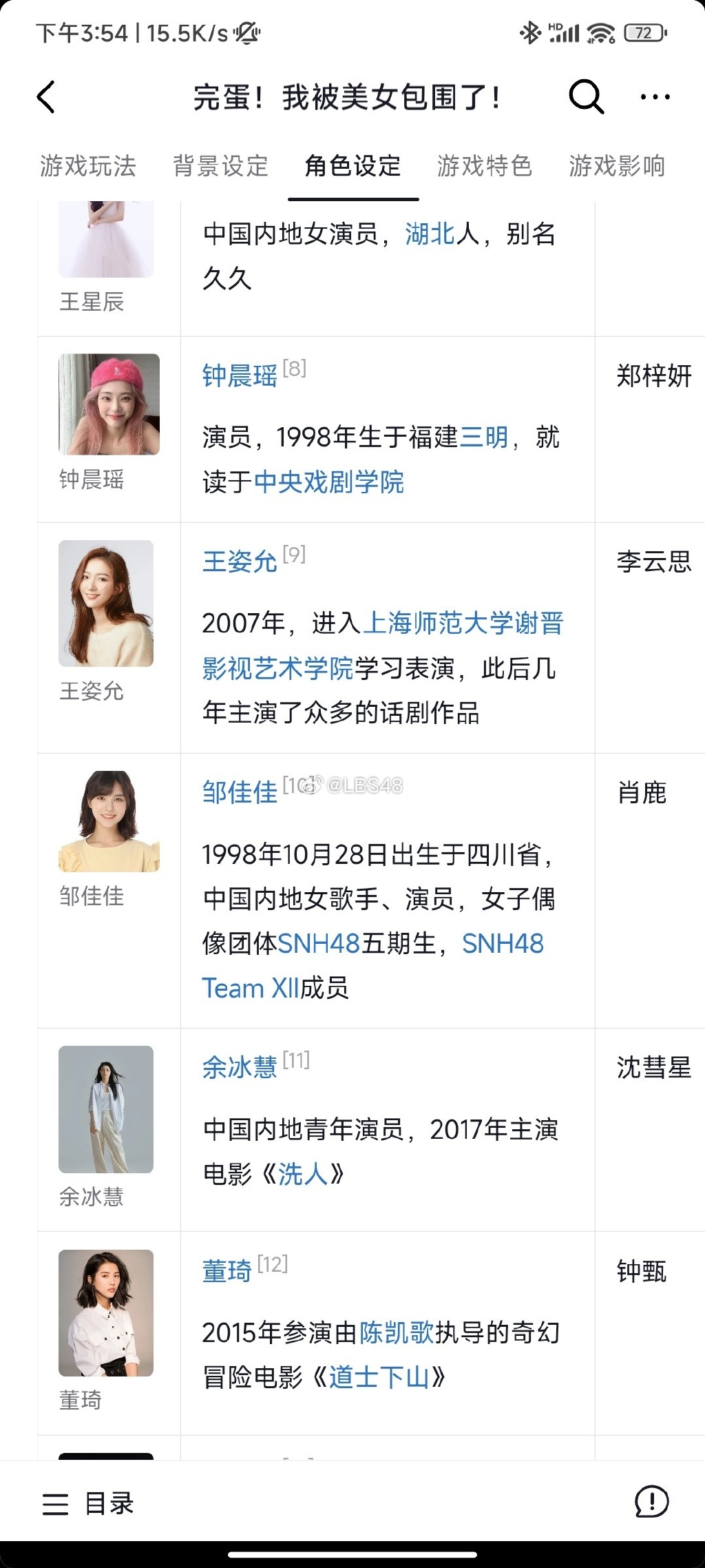Select the 游戏特色 tab
This screenshot has height=1568, width=705.
point(485,166)
